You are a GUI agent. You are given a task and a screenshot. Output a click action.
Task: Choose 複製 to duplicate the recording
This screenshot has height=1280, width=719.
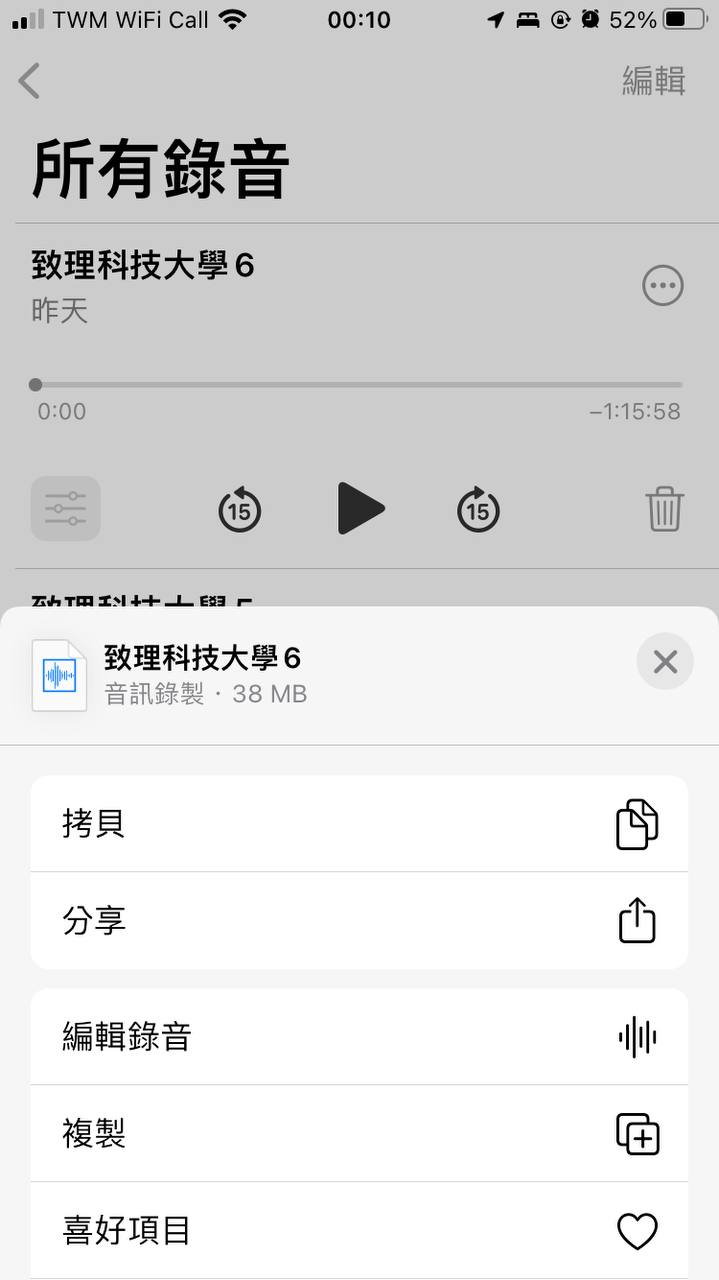tap(359, 1134)
